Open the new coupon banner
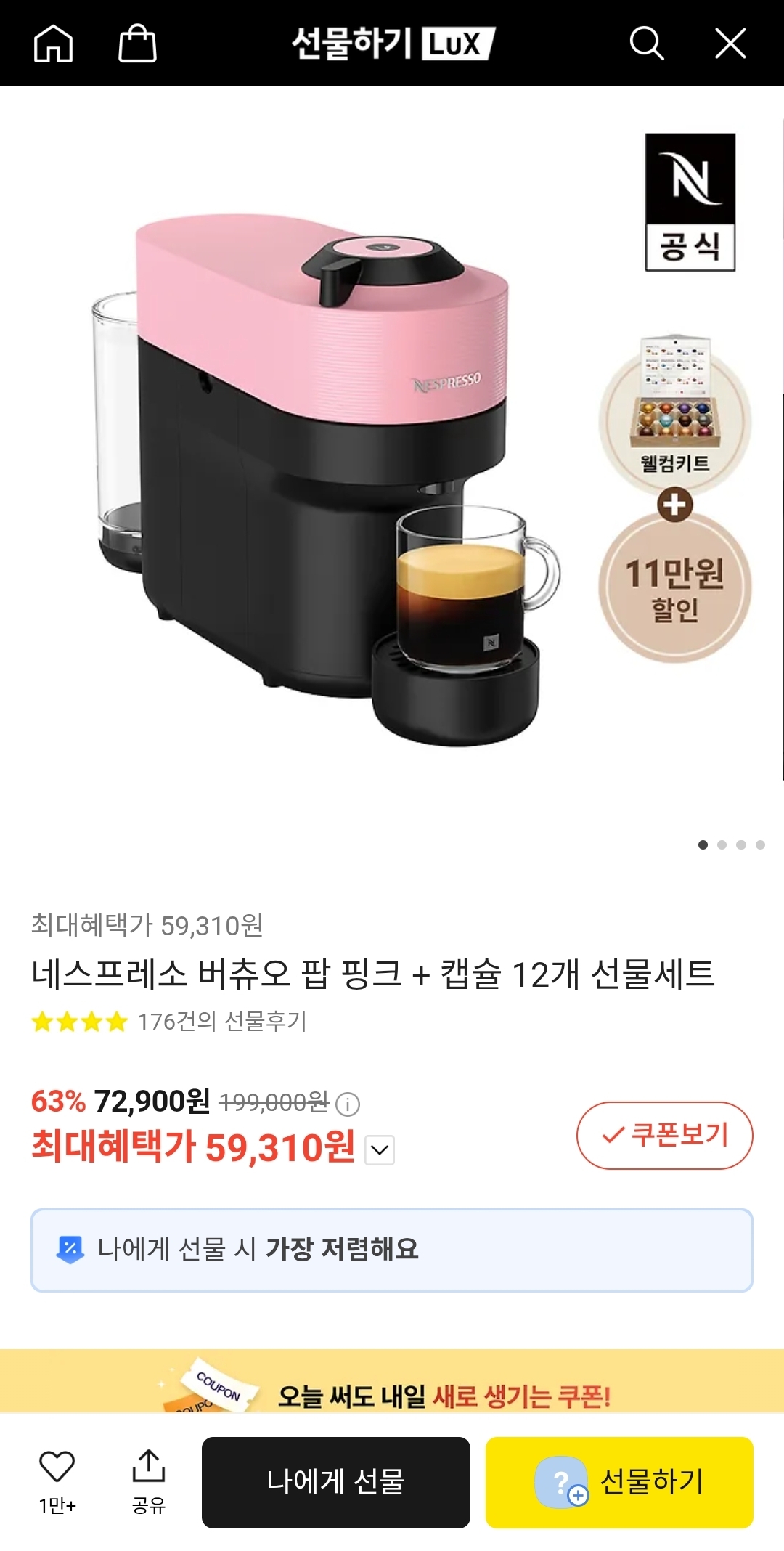 coord(392,1385)
